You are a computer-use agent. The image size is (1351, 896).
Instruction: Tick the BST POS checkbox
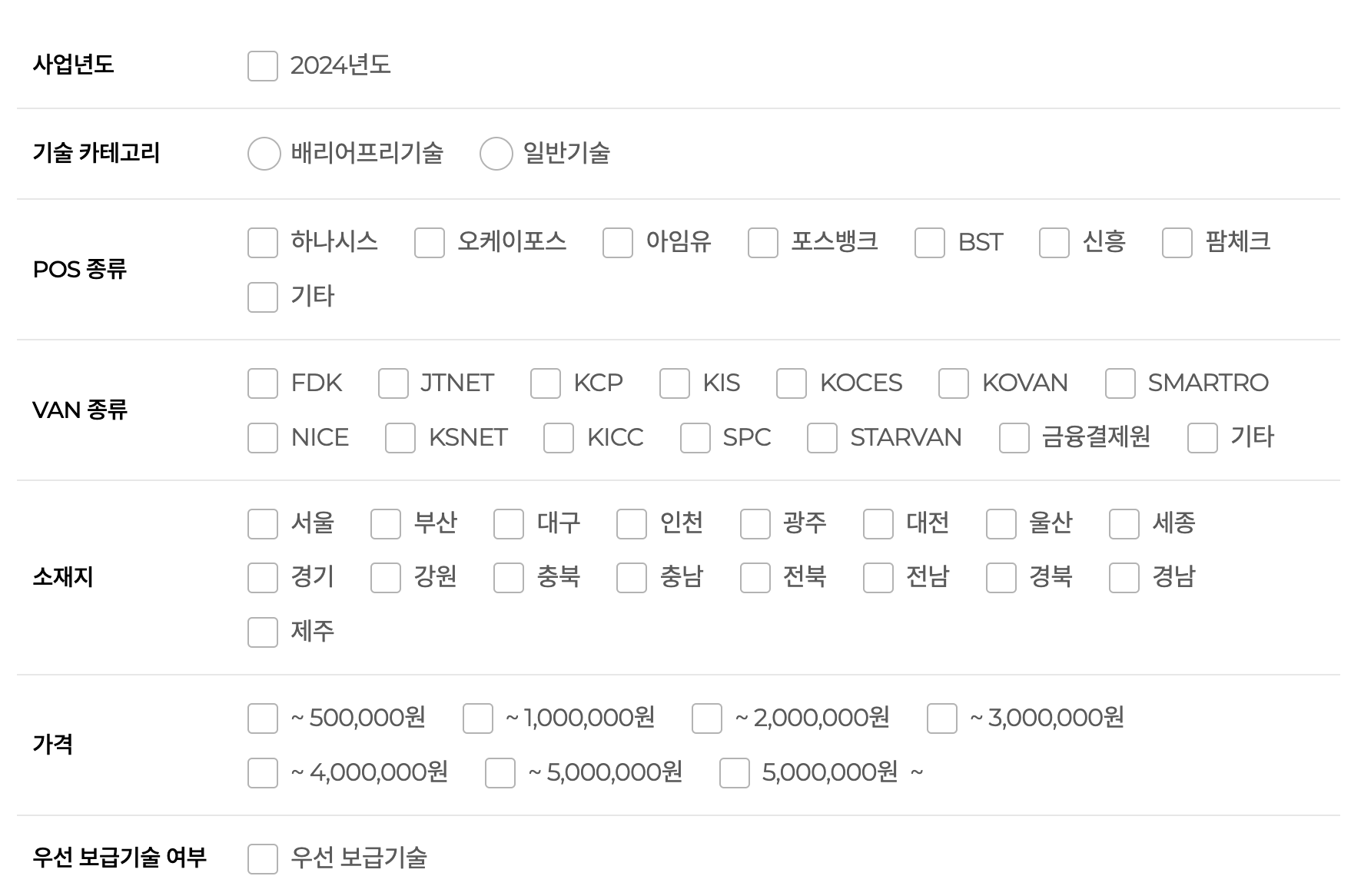[x=929, y=243]
